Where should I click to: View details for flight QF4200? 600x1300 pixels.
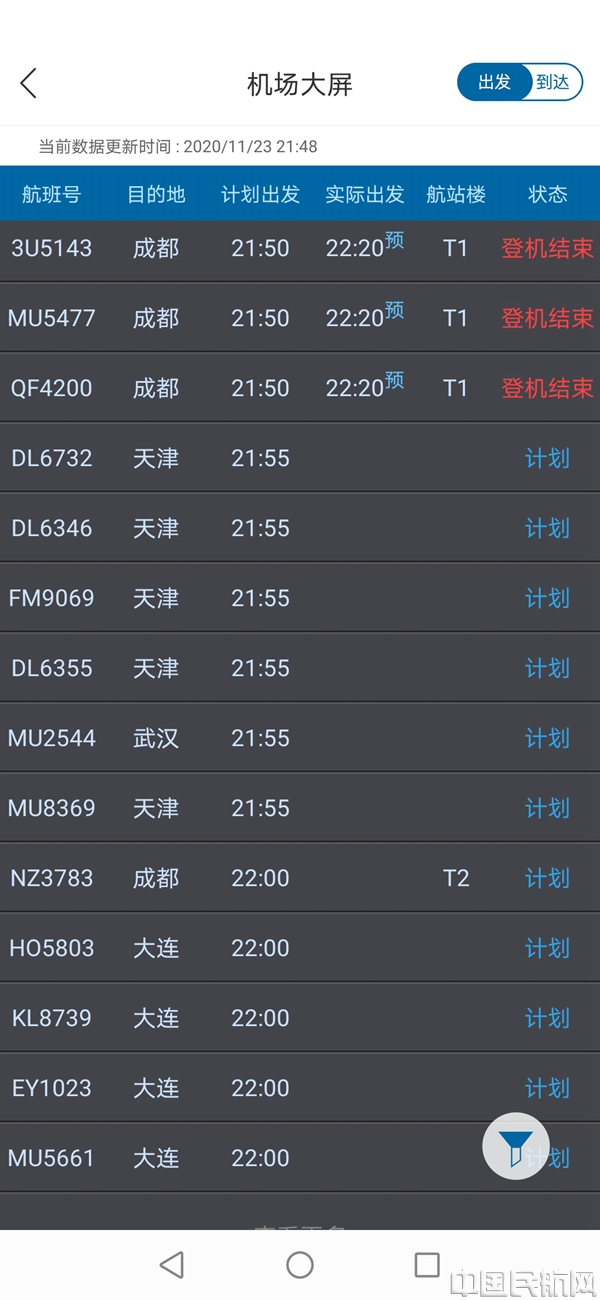point(300,387)
